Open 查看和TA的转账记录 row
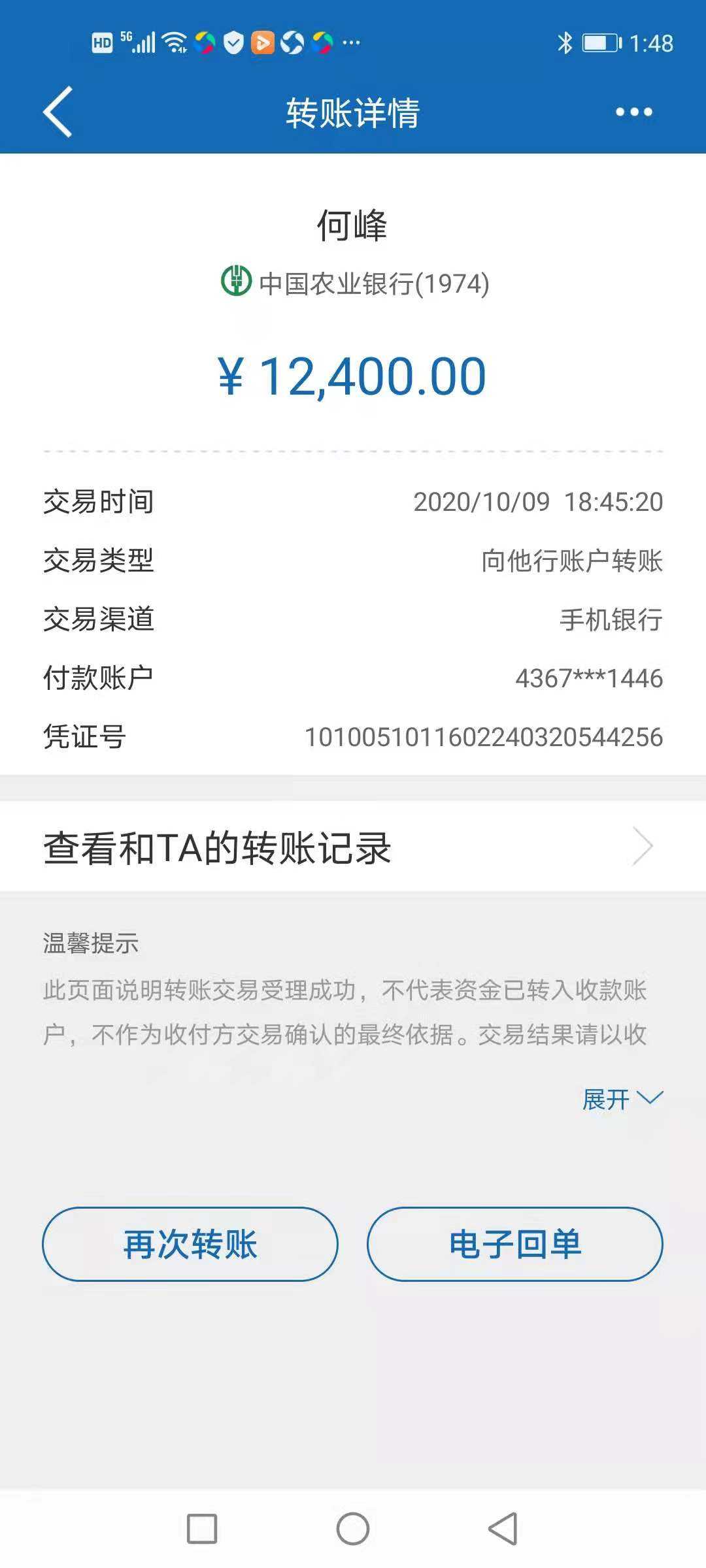706x1568 pixels. [x=353, y=847]
